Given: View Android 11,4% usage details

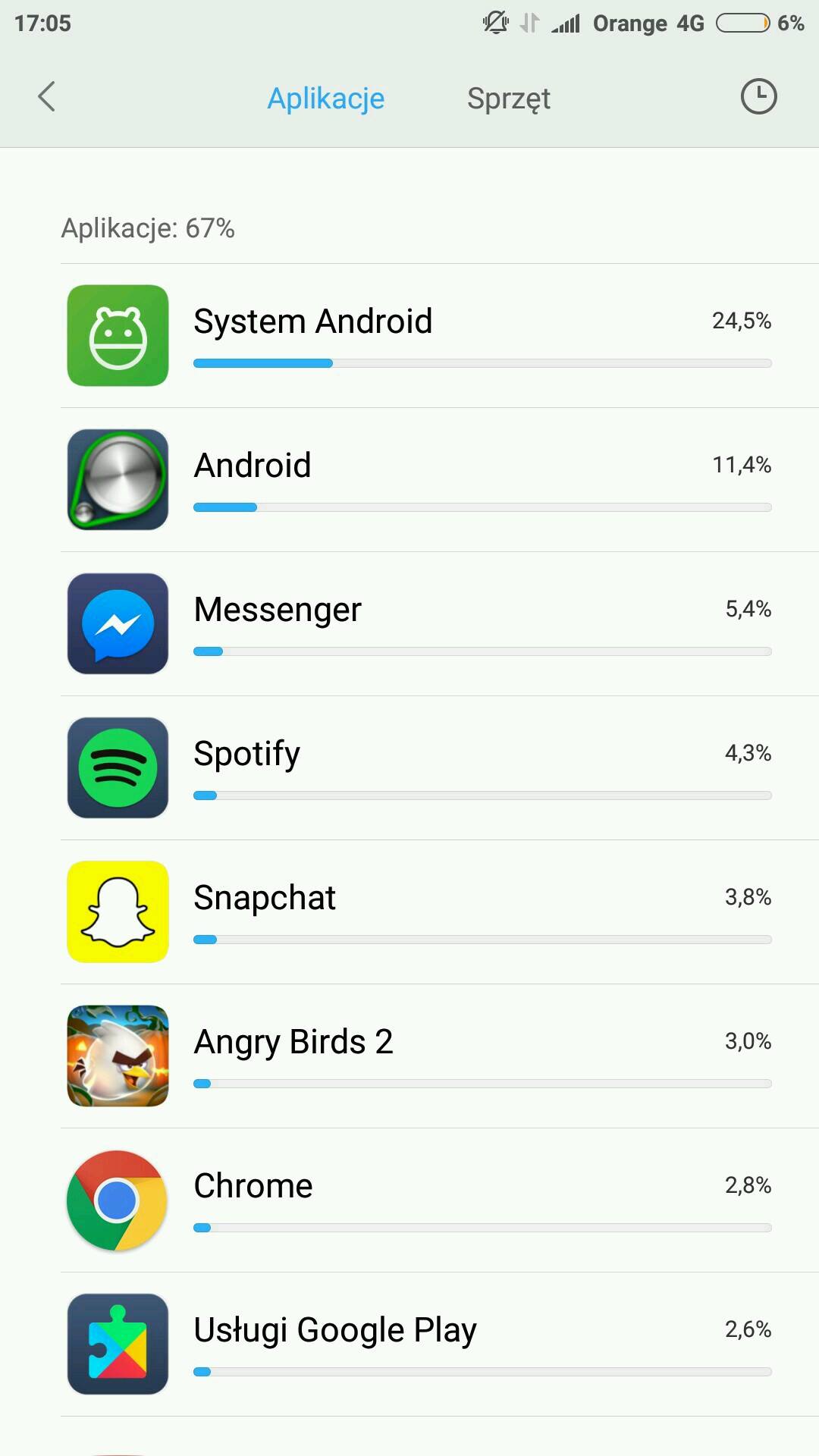Looking at the screenshot, I should pos(440,479).
